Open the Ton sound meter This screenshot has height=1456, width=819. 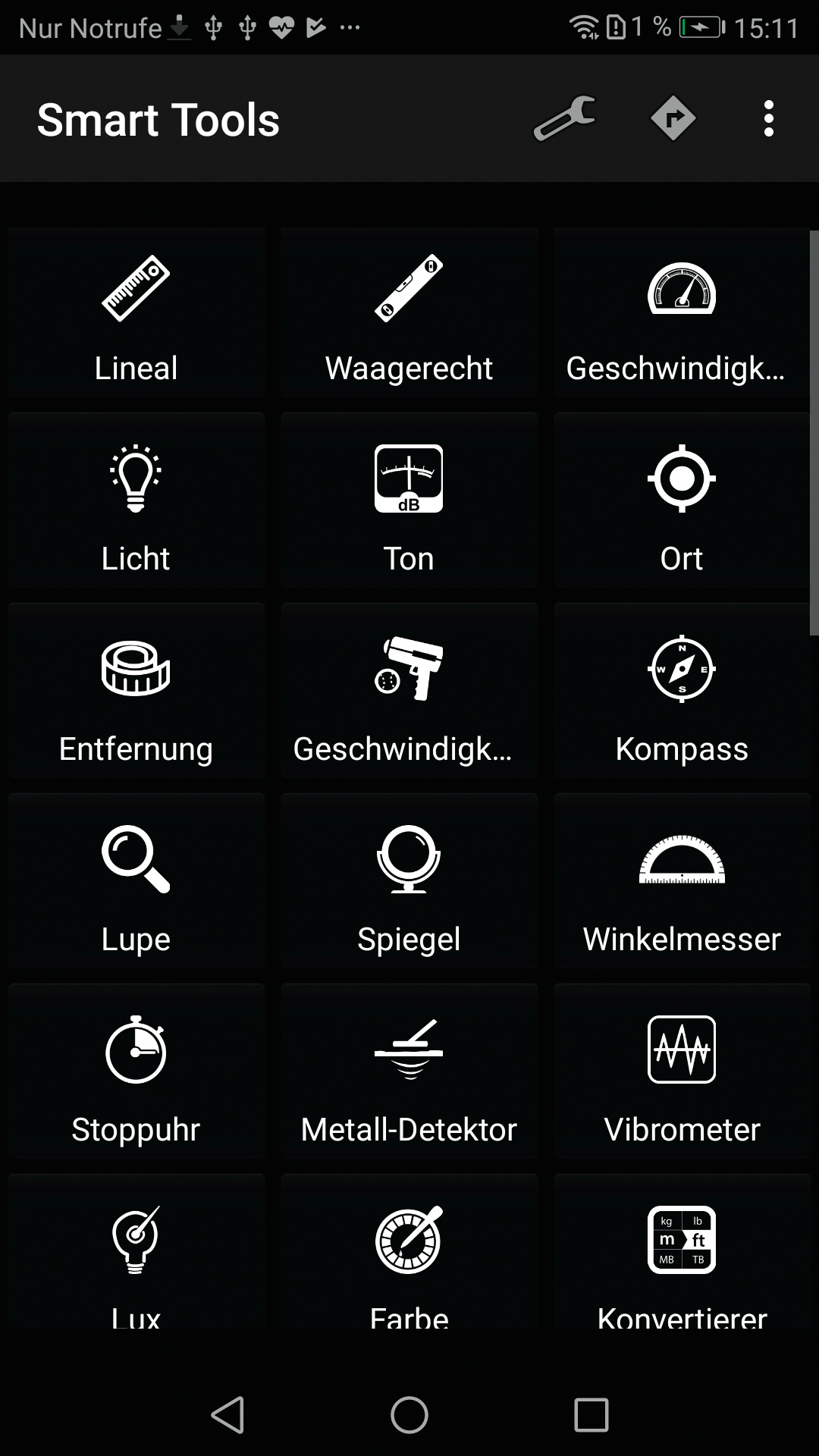point(409,502)
